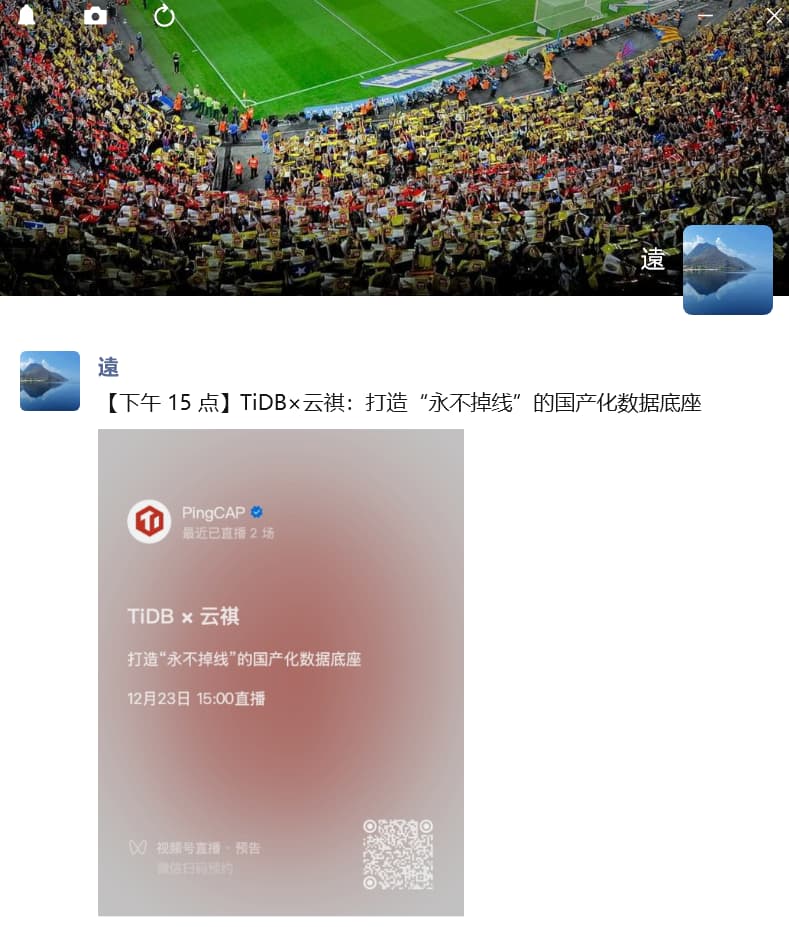
Task: Open the profile avatar on the cover photo
Action: pyautogui.click(x=727, y=270)
